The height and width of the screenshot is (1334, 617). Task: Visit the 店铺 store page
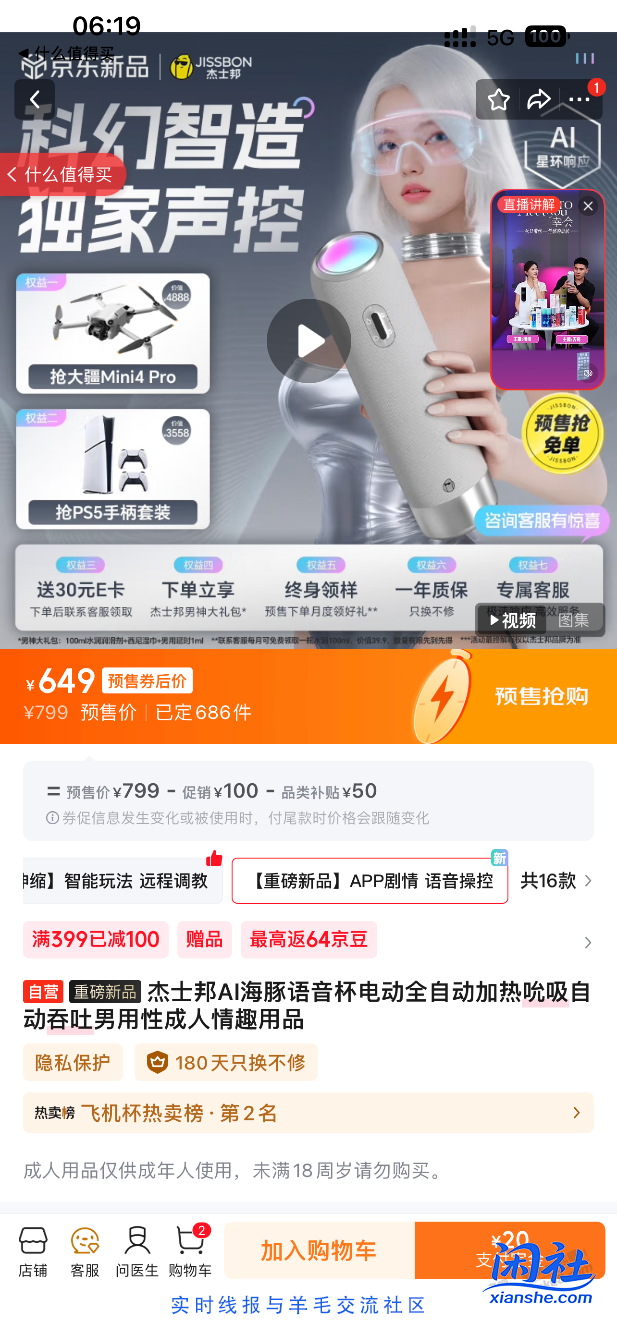point(33,1251)
